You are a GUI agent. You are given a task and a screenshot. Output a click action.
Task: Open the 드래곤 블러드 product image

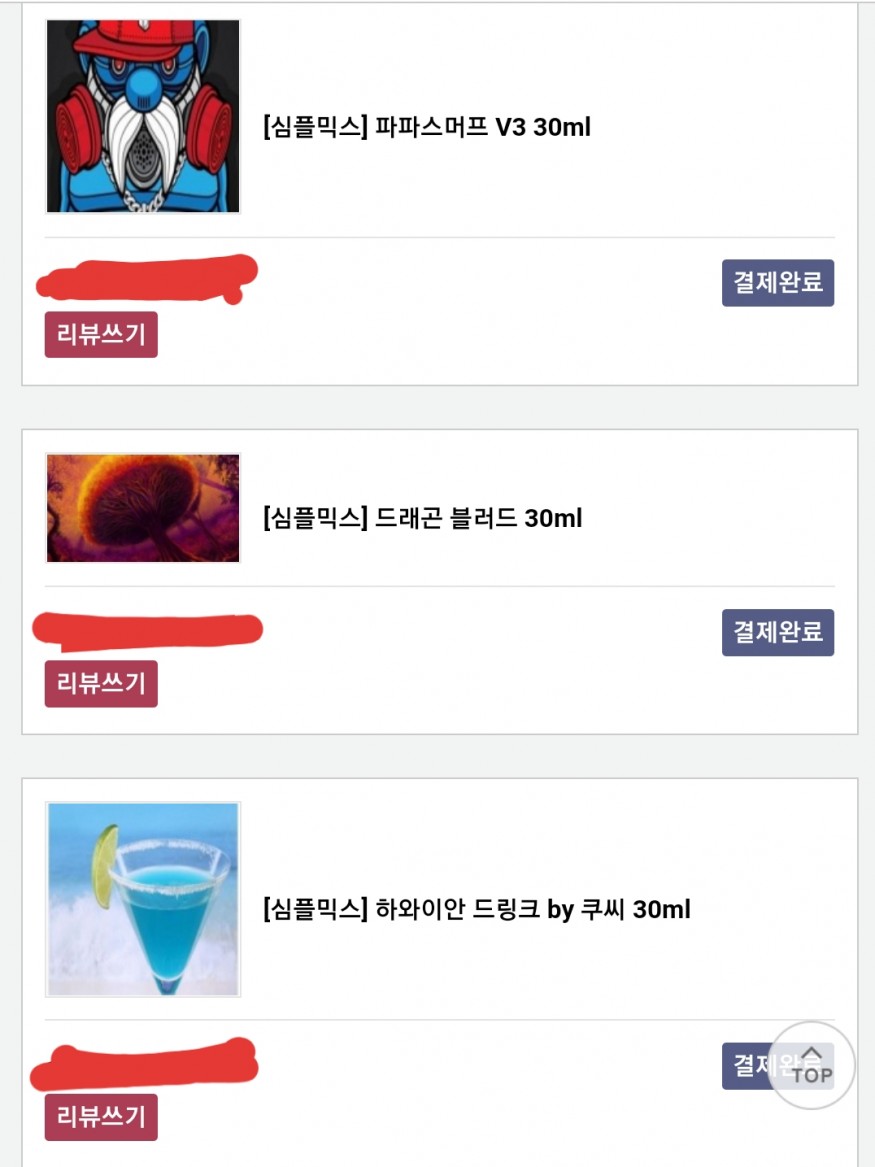(x=143, y=508)
